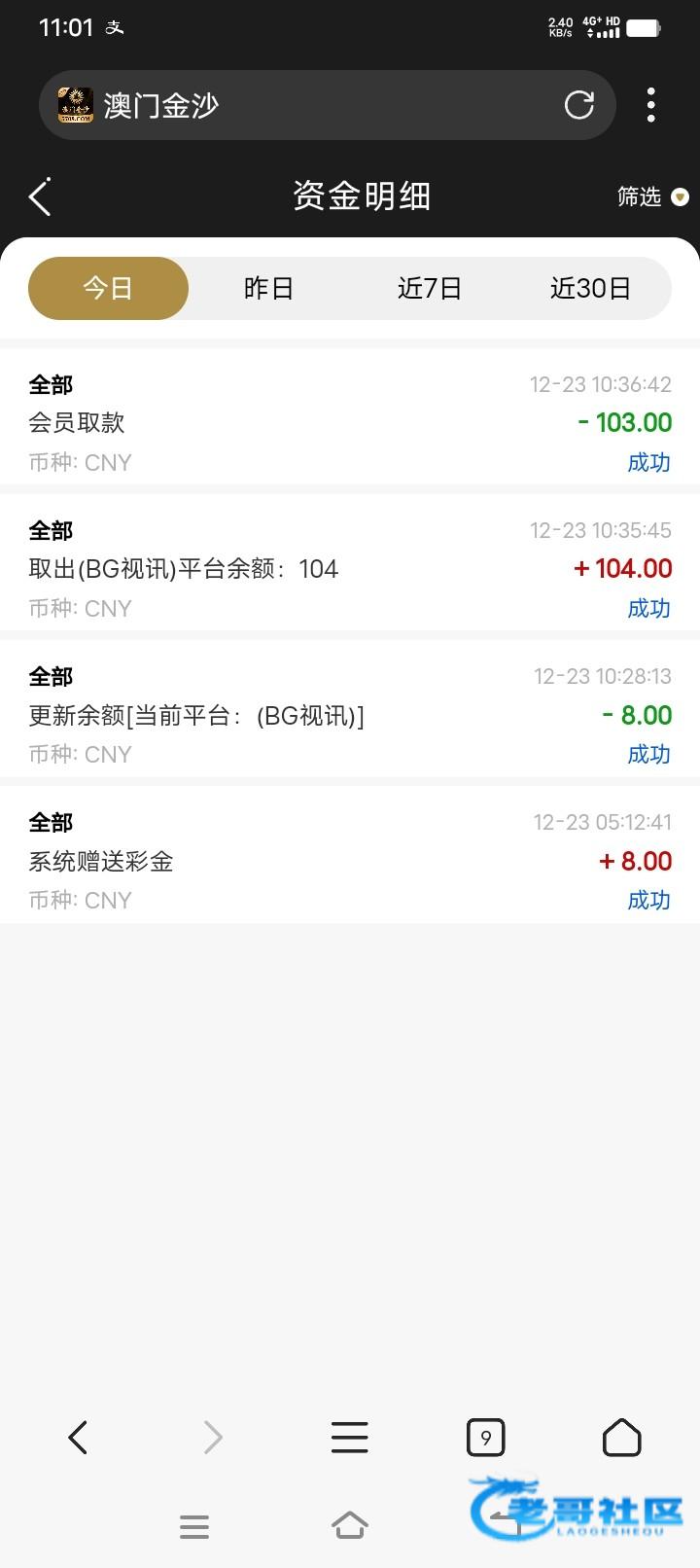Screen dimensions: 700x1568
Task: Open the 筛选 filter options
Action: pos(651,197)
